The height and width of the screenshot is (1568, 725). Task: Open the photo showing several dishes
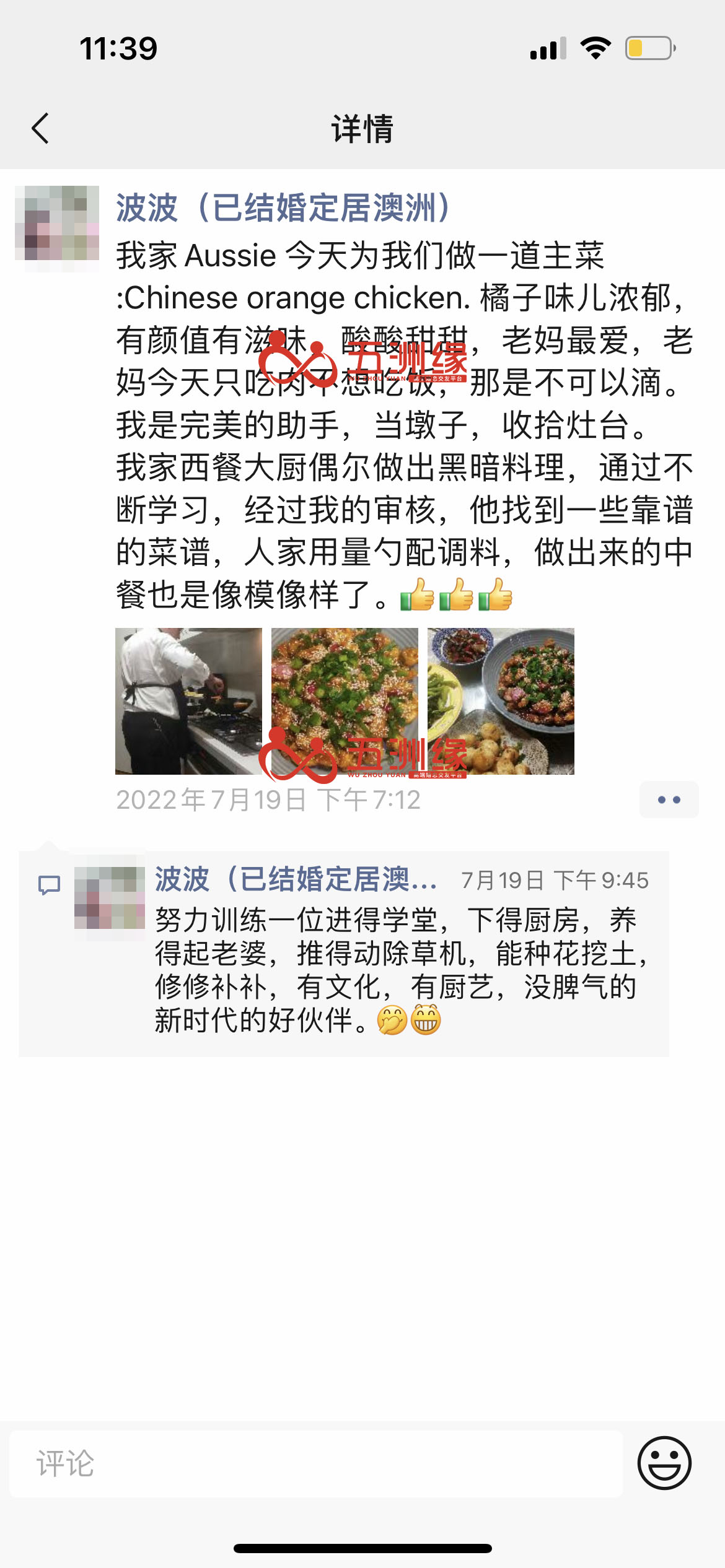[x=501, y=701]
